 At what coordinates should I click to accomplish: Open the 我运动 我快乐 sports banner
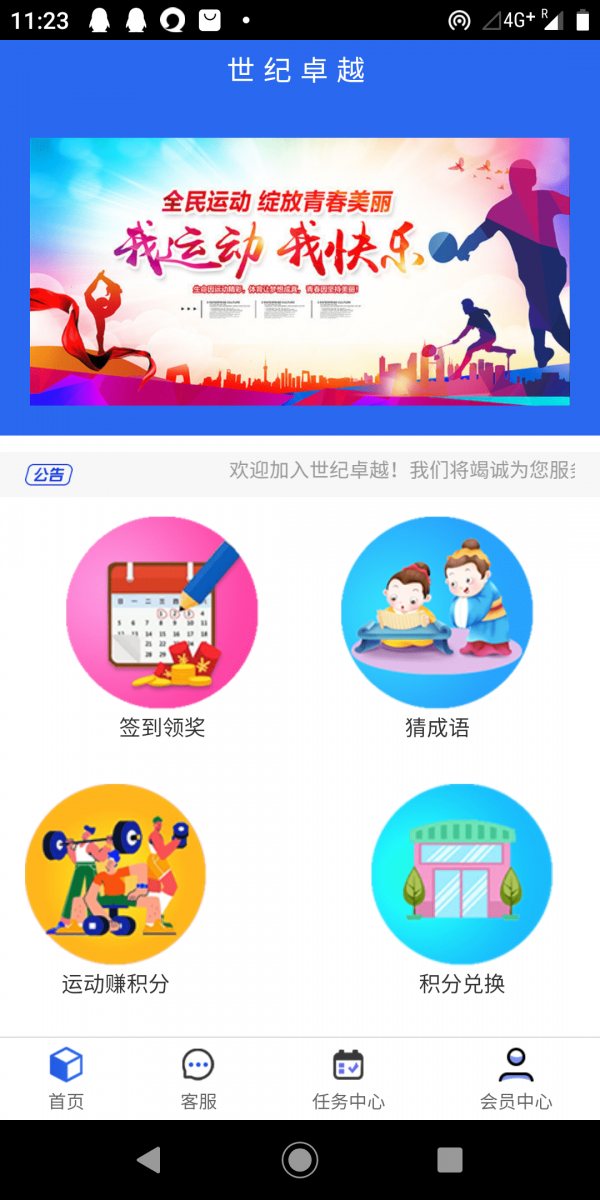tap(300, 271)
